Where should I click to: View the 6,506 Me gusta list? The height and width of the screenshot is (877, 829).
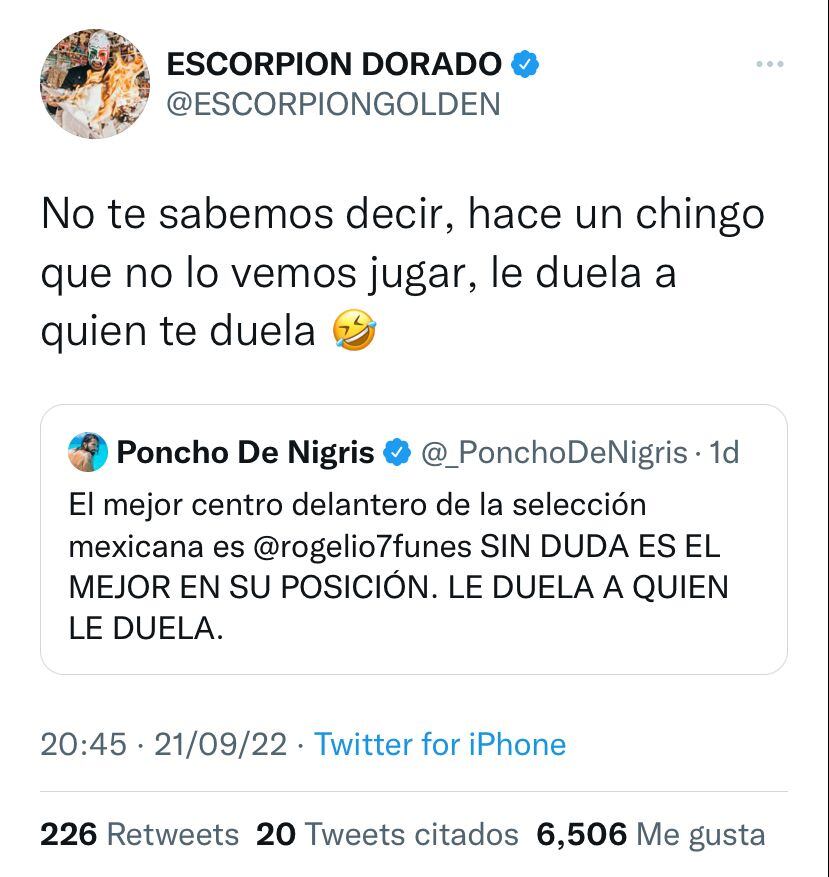pyautogui.click(x=650, y=834)
